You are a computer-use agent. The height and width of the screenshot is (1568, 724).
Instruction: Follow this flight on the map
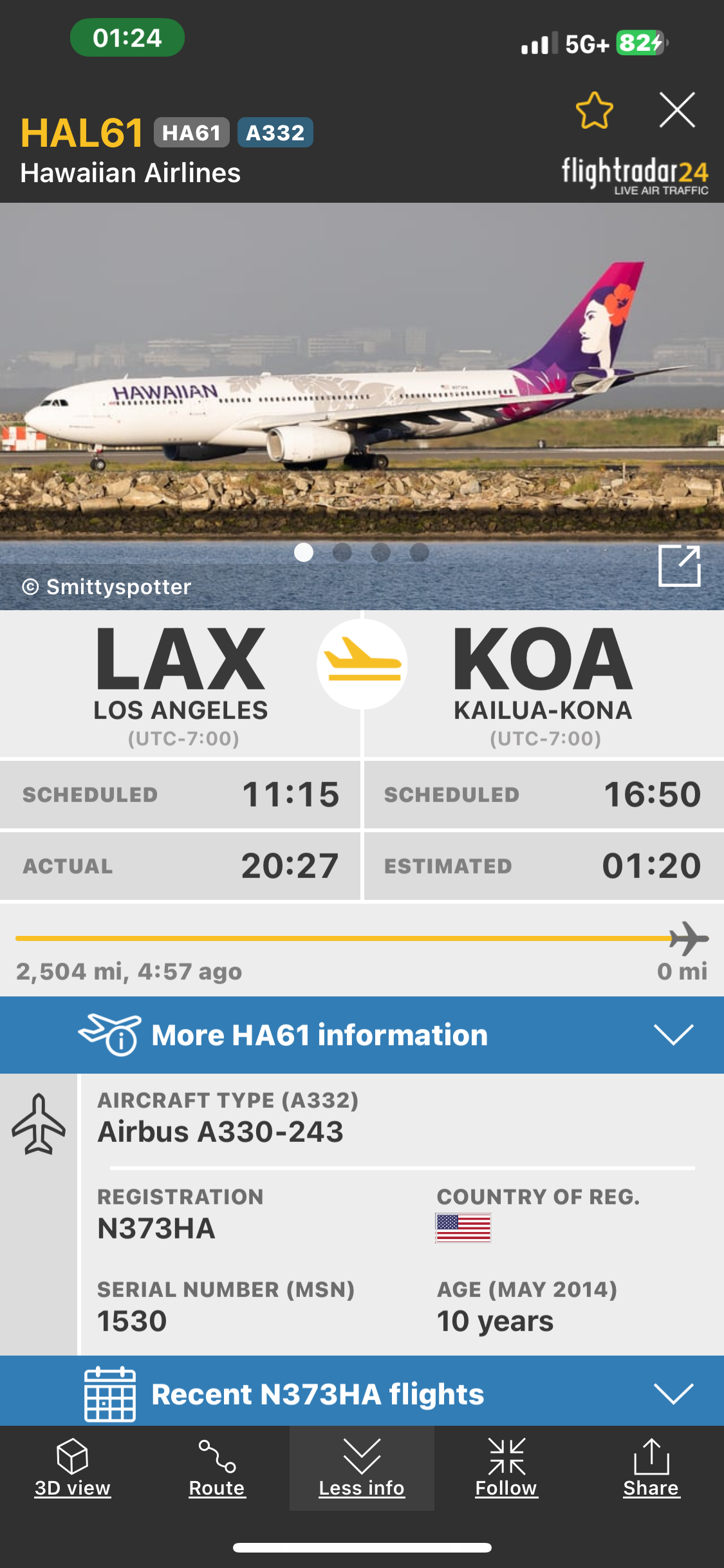pyautogui.click(x=506, y=1468)
